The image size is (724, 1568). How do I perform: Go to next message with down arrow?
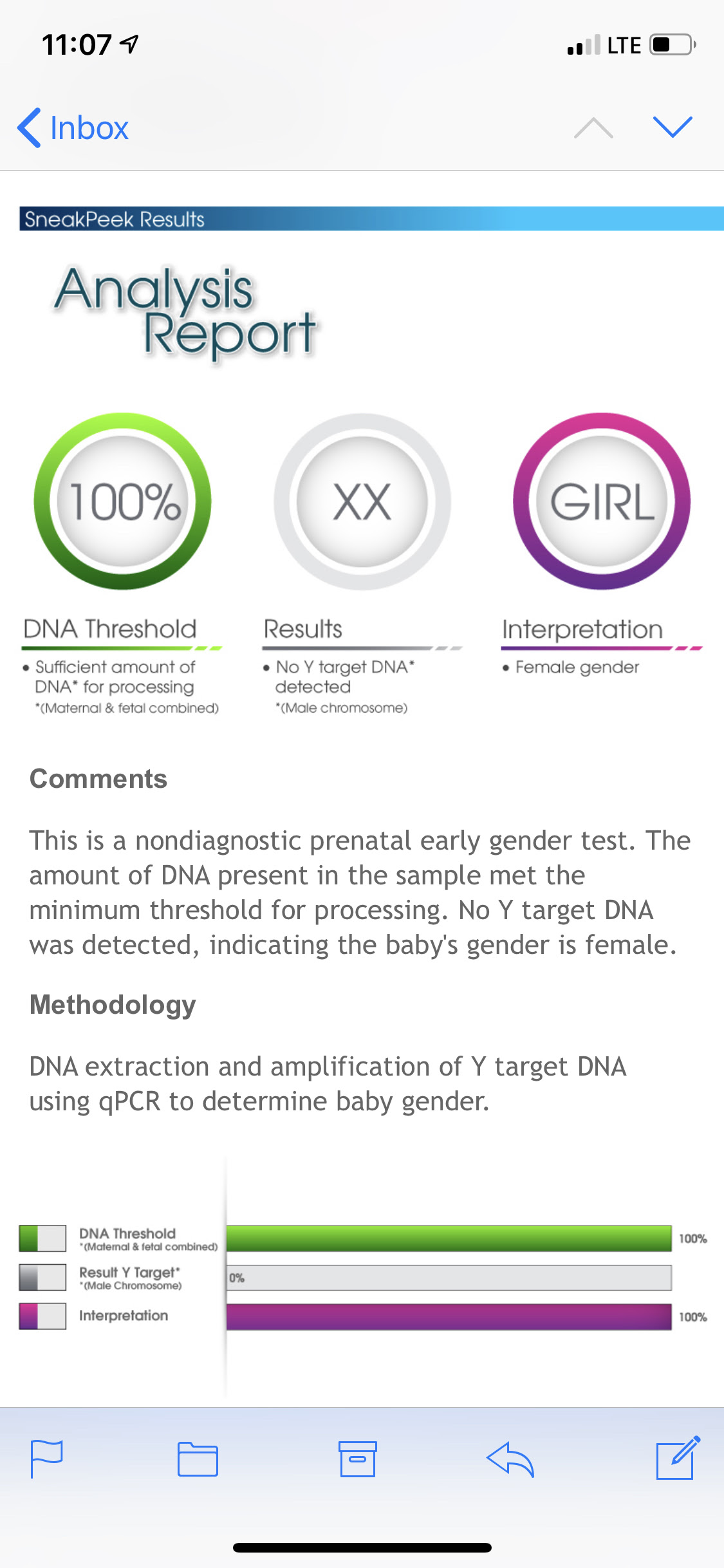672,127
